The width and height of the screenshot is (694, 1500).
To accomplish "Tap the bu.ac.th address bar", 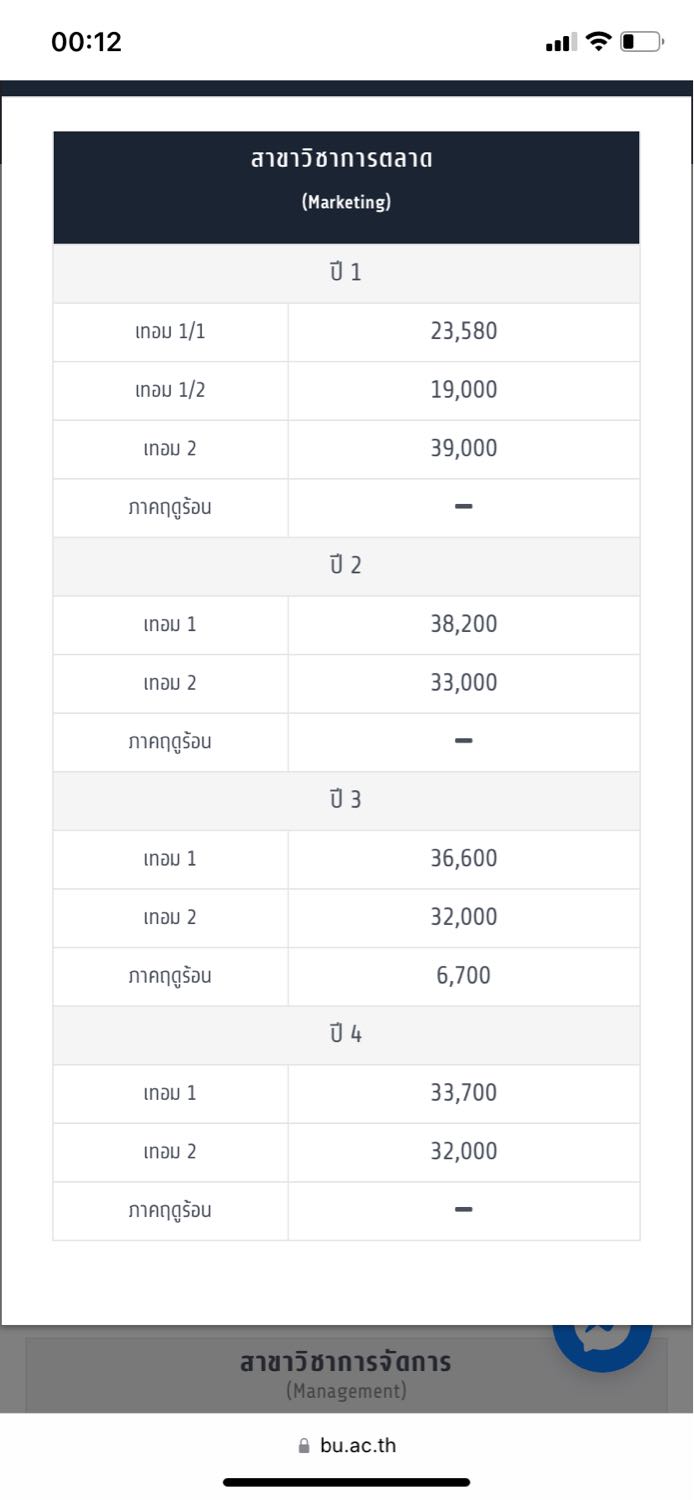I will [x=347, y=1445].
